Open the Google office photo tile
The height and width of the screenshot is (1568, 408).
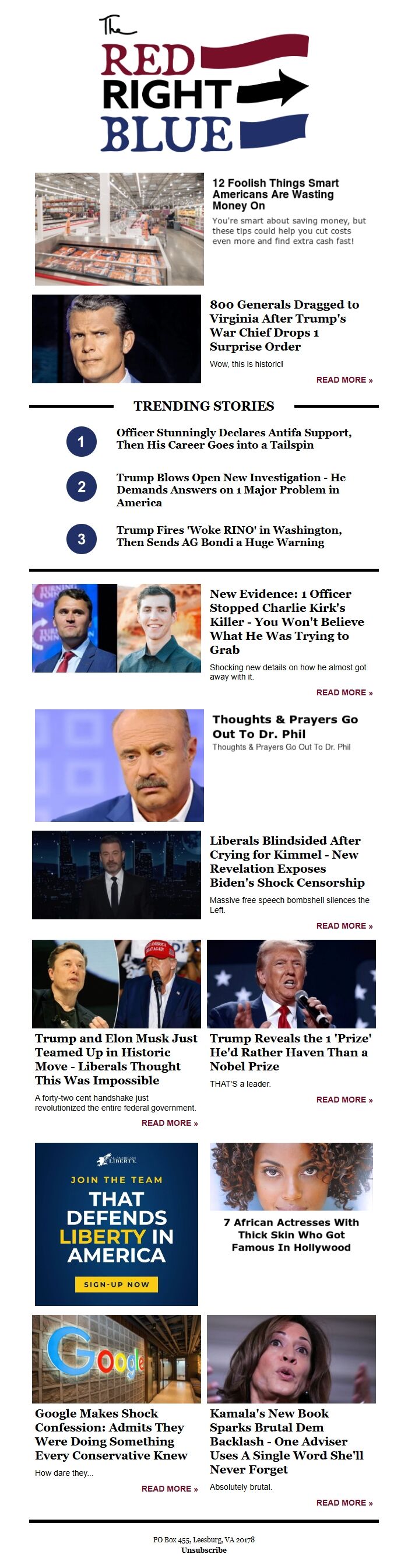(116, 1359)
